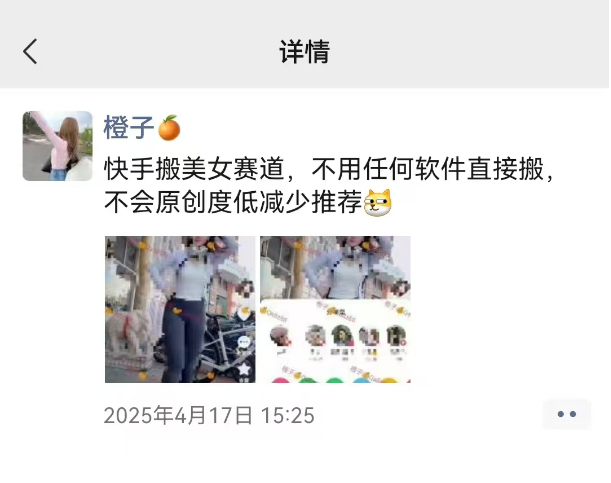Go back from the 详情 page
Screen dimensions: 611x483
(30, 51)
